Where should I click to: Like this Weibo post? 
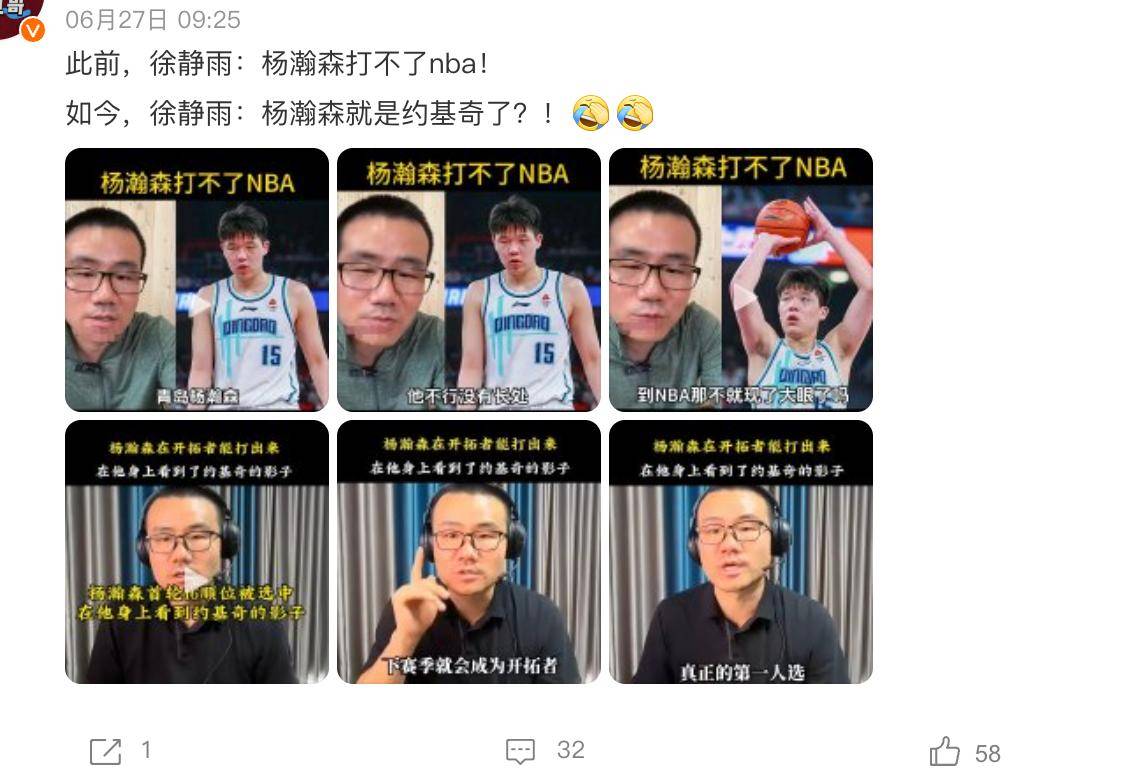click(945, 752)
